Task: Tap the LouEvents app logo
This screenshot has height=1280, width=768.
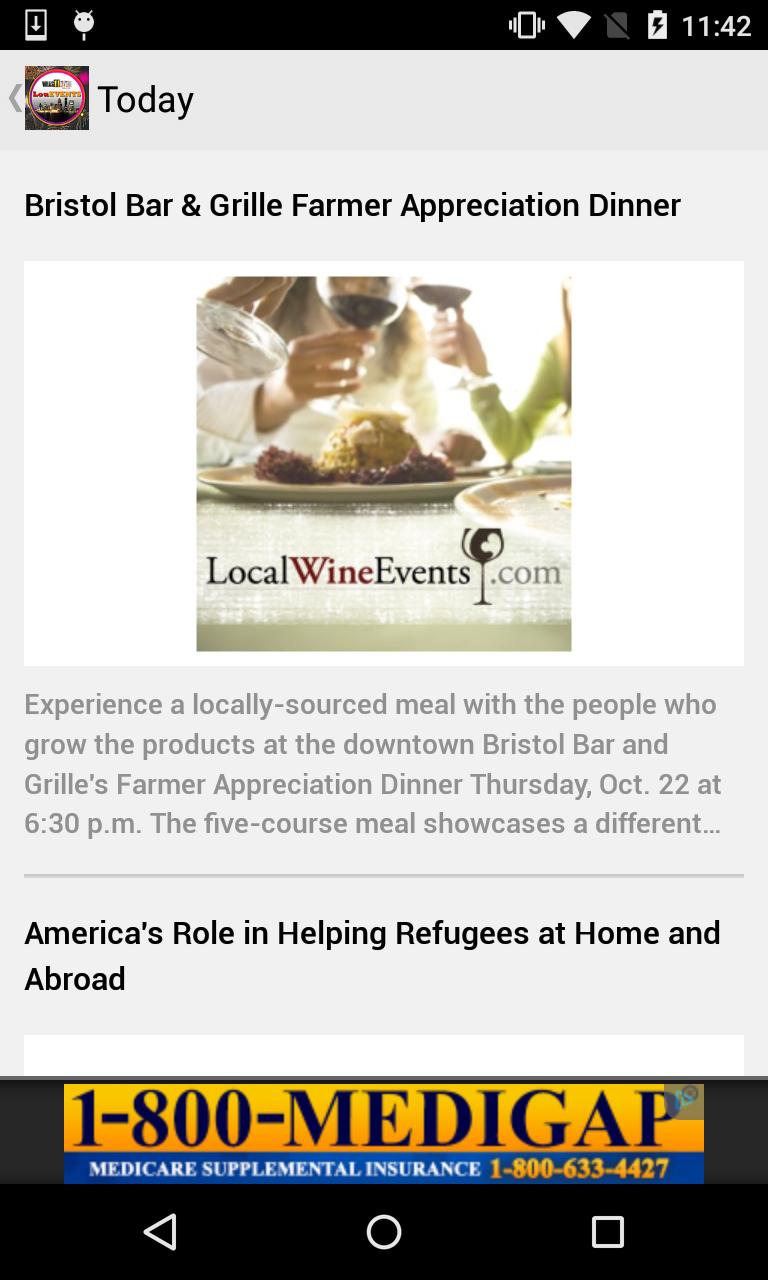Action: pos(56,97)
